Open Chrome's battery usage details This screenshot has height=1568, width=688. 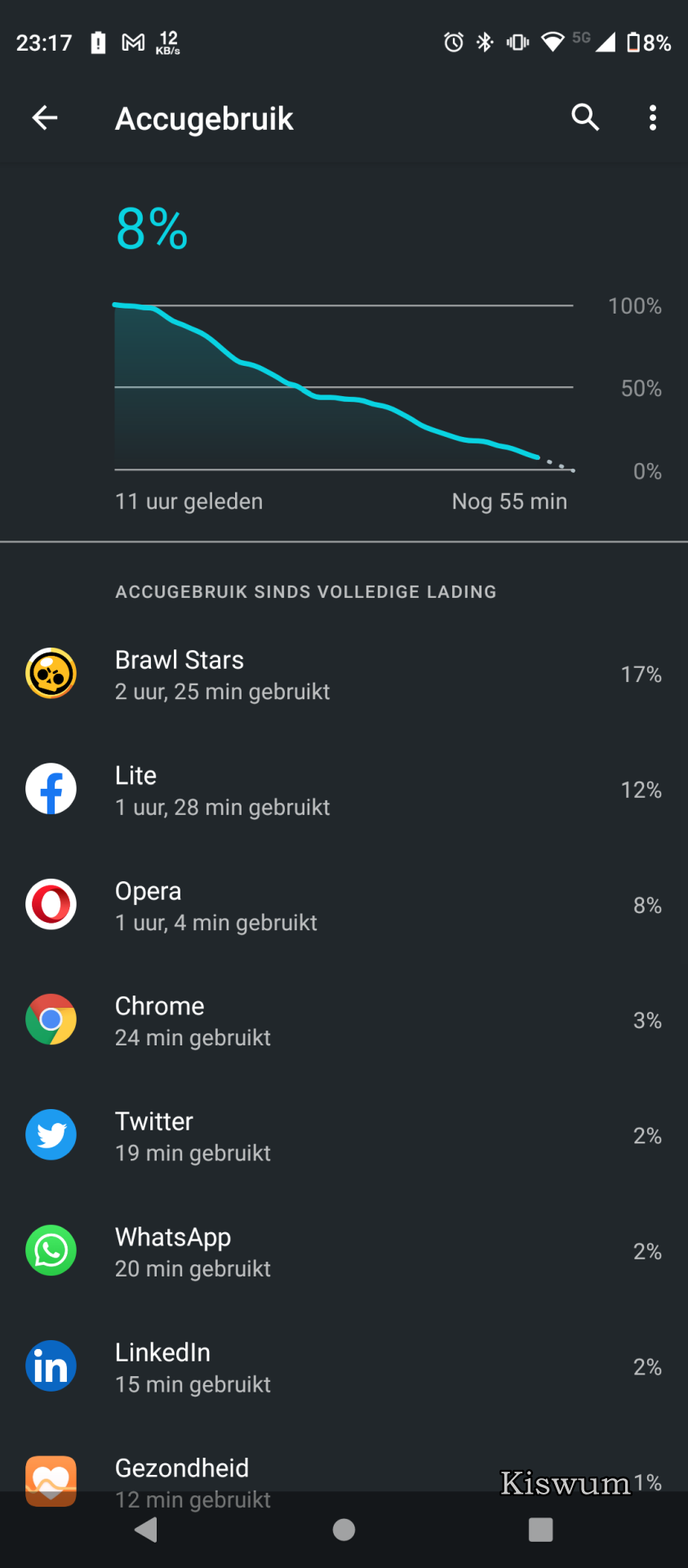tap(344, 1020)
